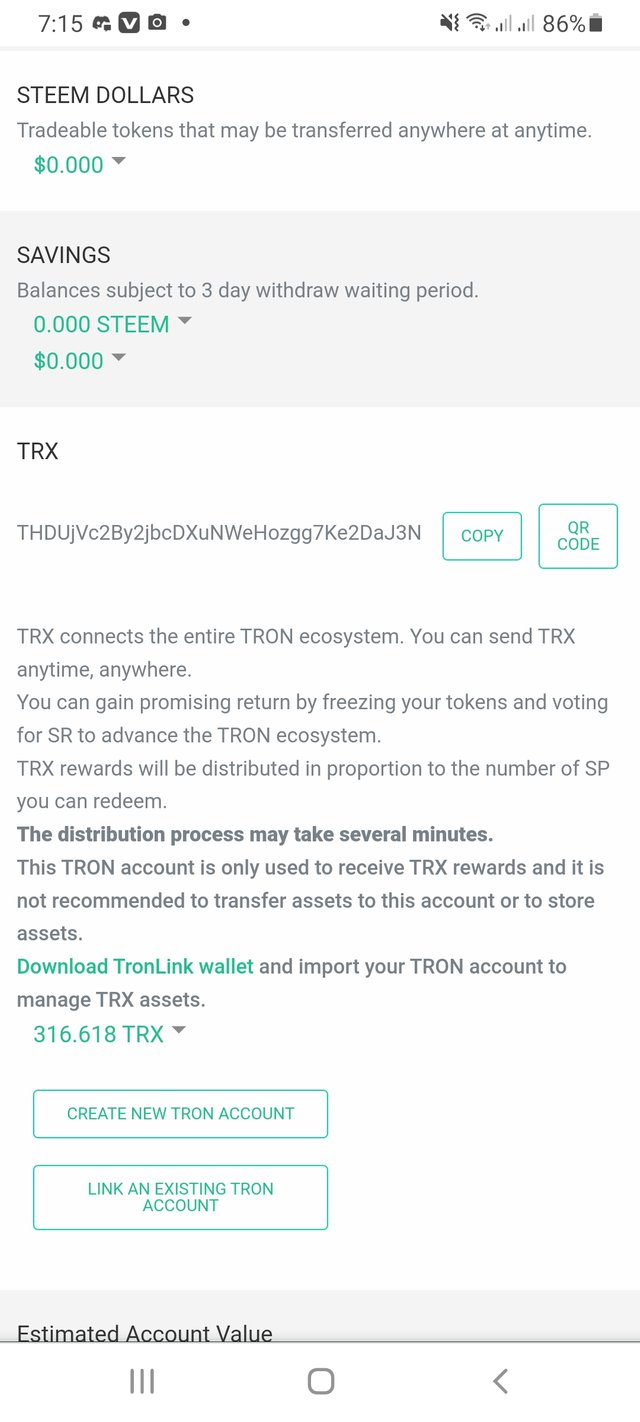Copy the TRX wallet address

pos(482,536)
